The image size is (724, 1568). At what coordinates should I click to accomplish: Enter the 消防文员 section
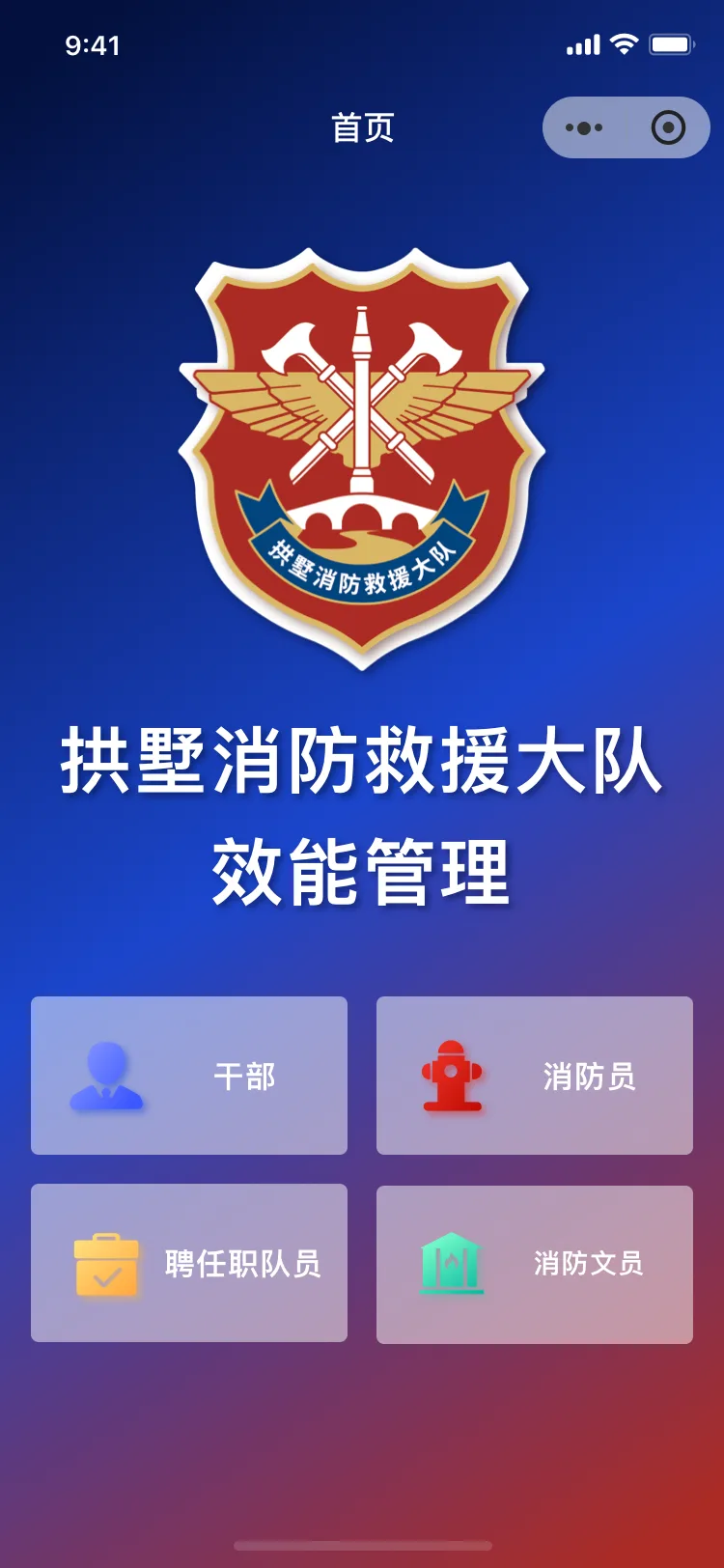point(535,1264)
